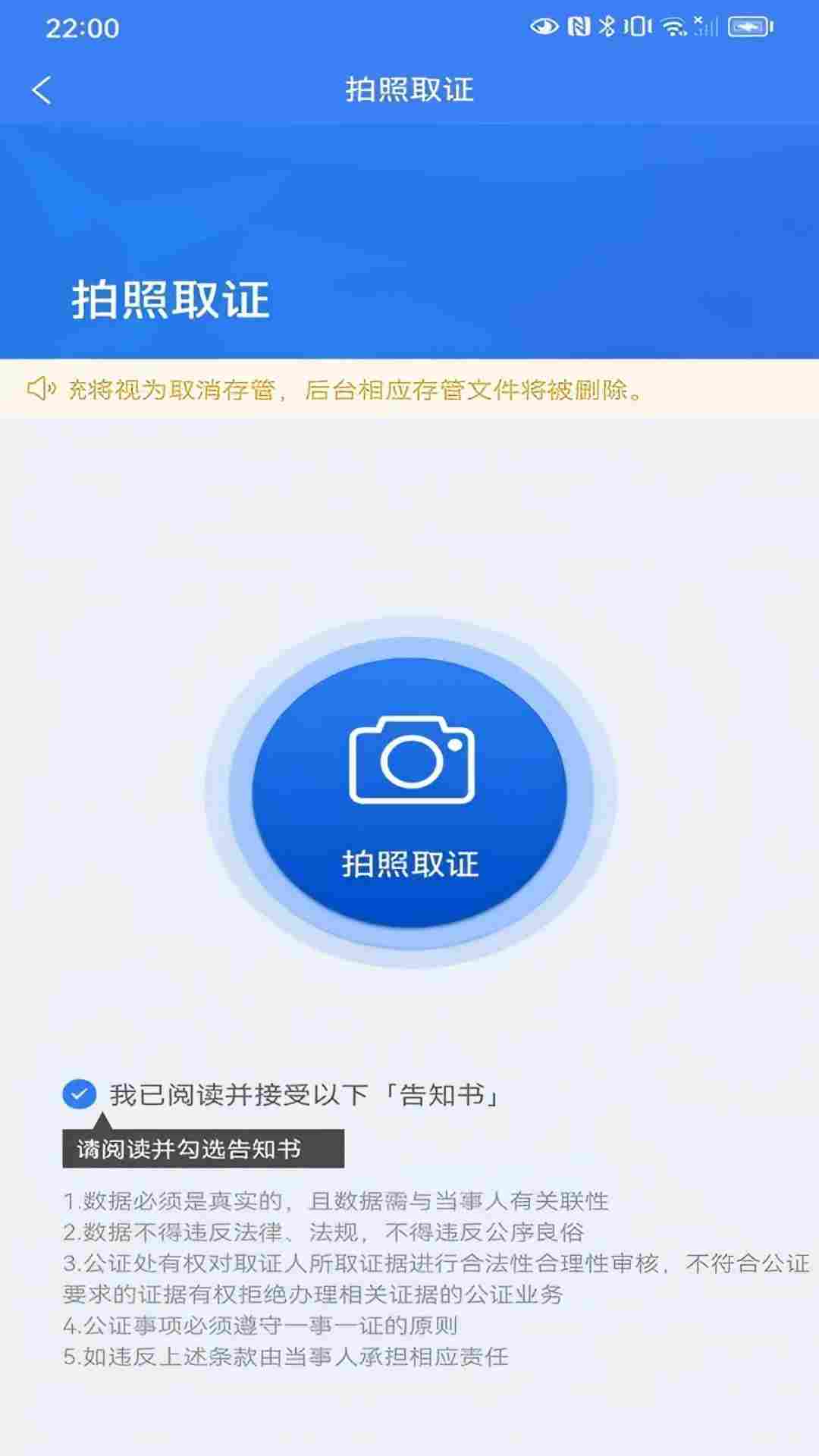
Task: Tap the NFC icon in the status bar
Action: point(578,27)
